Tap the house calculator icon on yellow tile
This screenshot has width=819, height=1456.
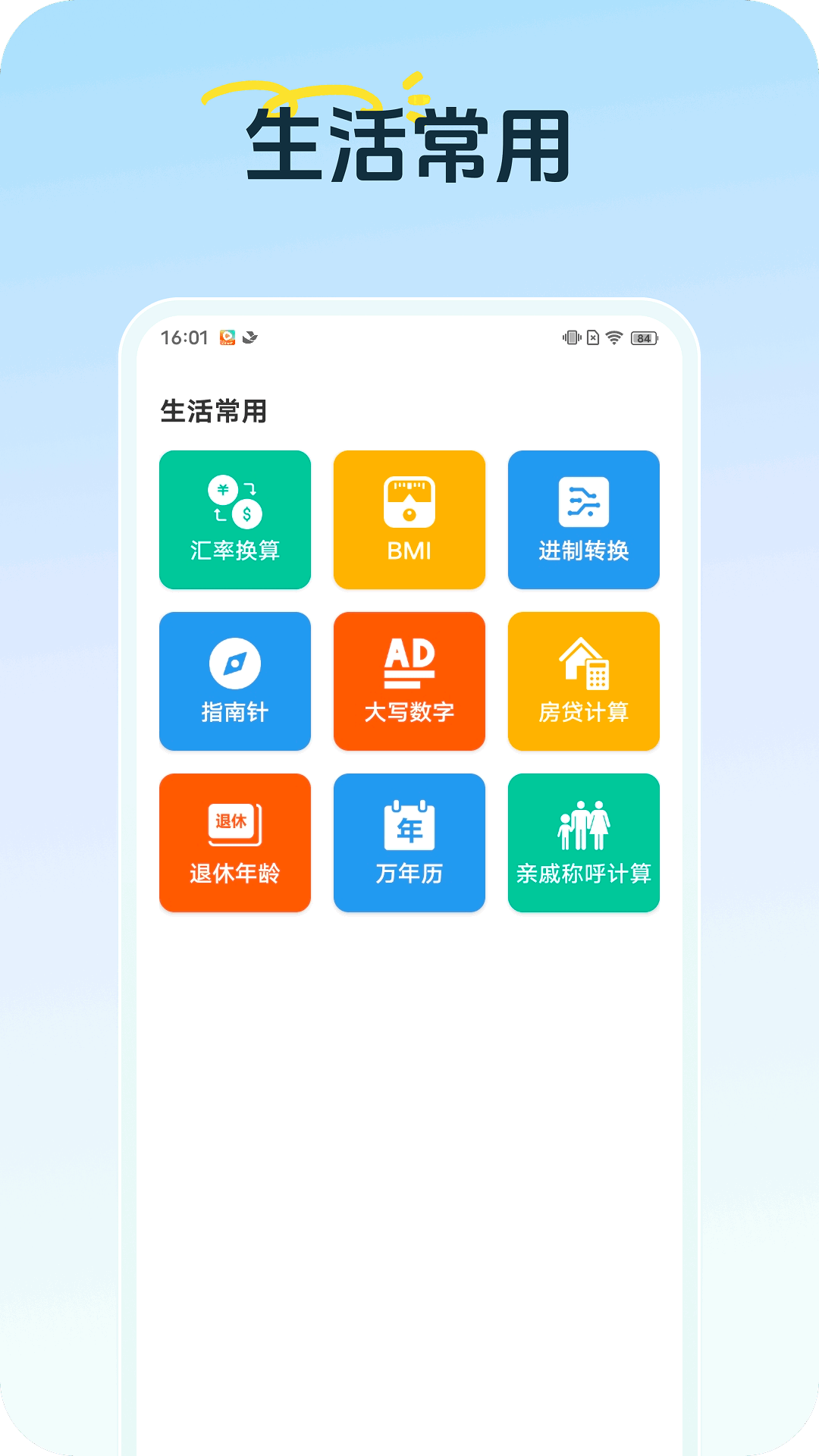[583, 662]
